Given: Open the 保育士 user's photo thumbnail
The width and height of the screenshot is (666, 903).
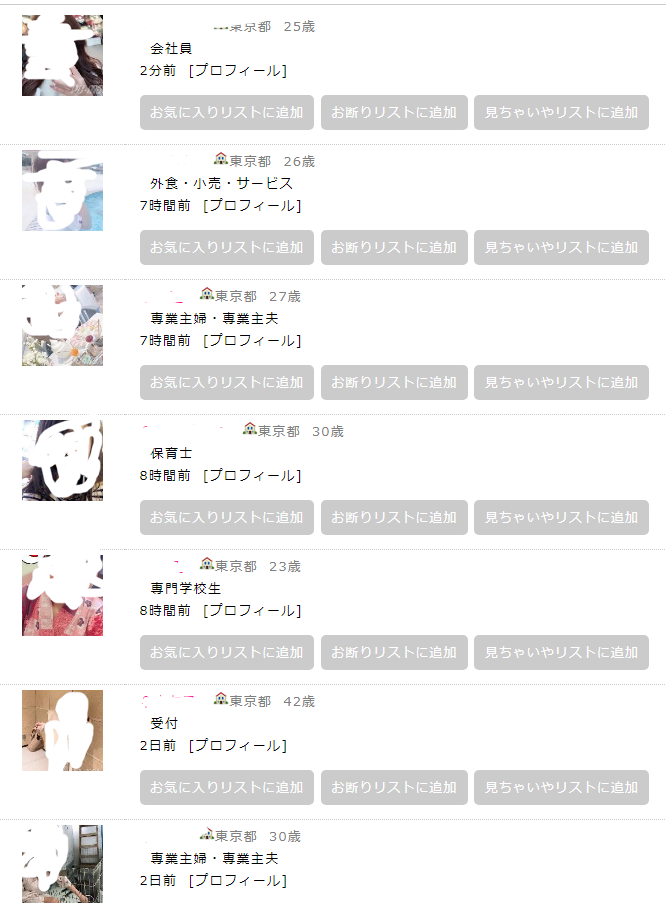Looking at the screenshot, I should [x=62, y=460].
